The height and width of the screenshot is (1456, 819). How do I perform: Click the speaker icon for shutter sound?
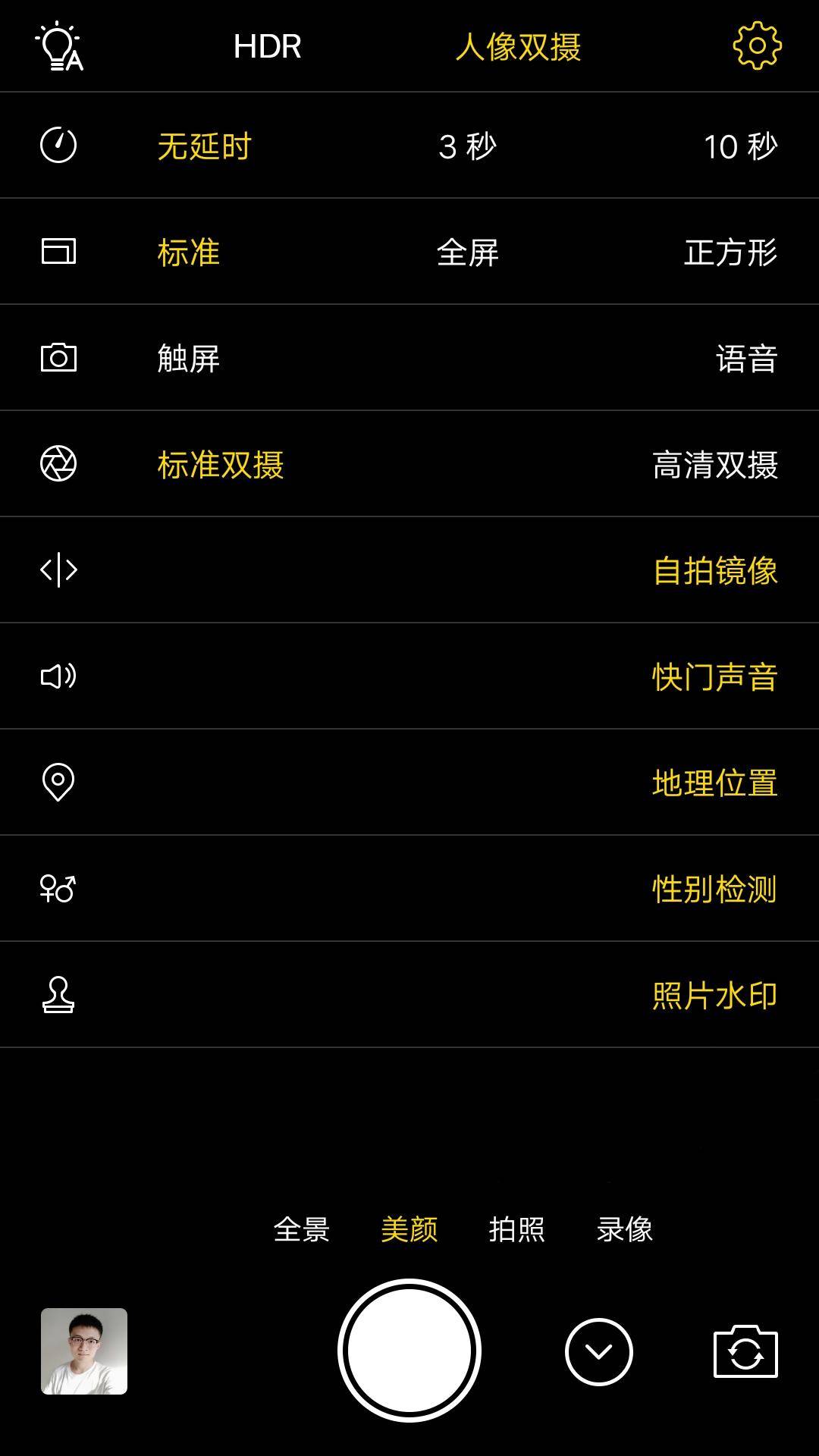point(57,676)
